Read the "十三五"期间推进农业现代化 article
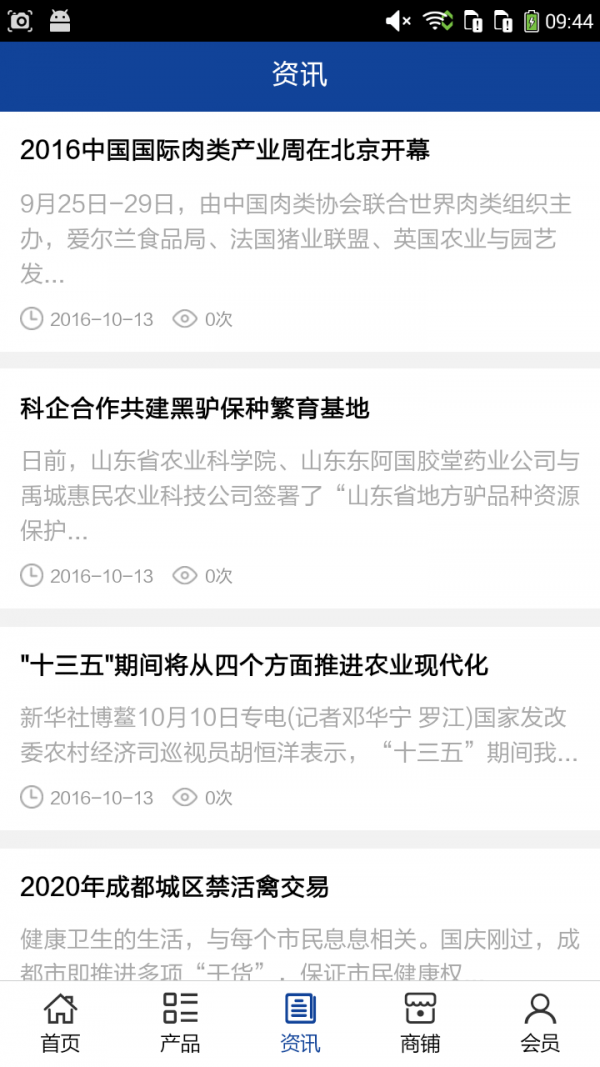The image size is (600, 1067). (x=254, y=665)
